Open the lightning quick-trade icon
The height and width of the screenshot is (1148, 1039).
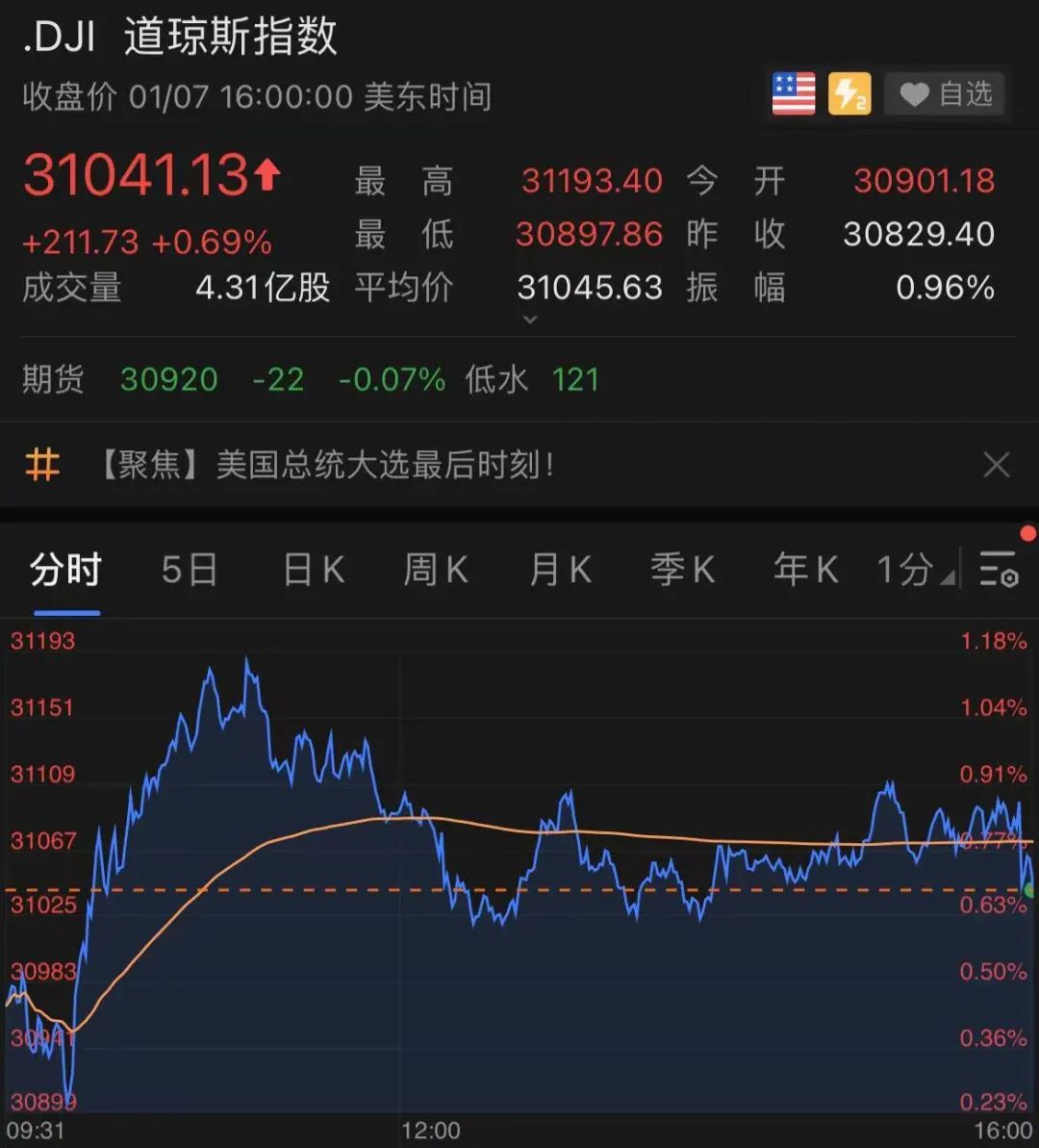(x=848, y=93)
